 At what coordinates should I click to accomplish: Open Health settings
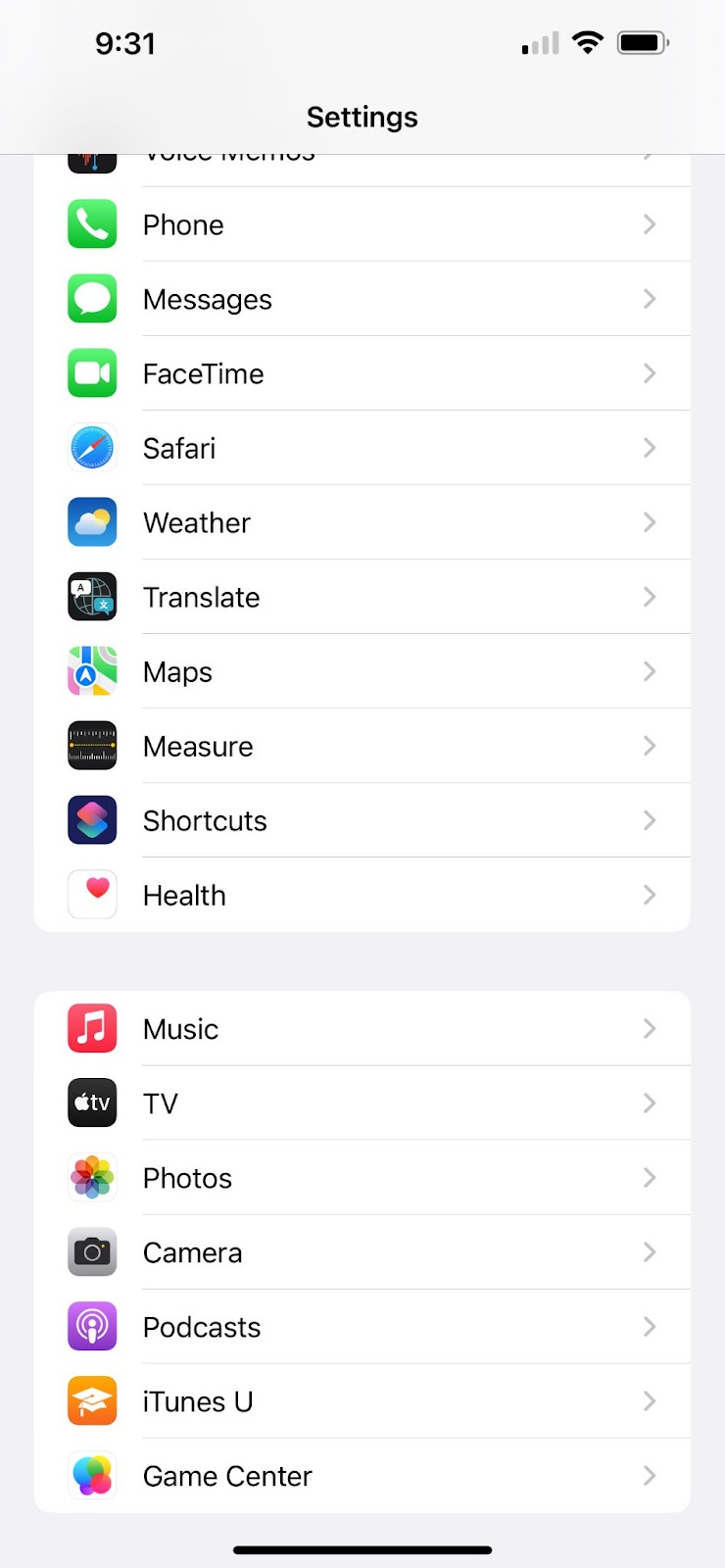coord(362,895)
